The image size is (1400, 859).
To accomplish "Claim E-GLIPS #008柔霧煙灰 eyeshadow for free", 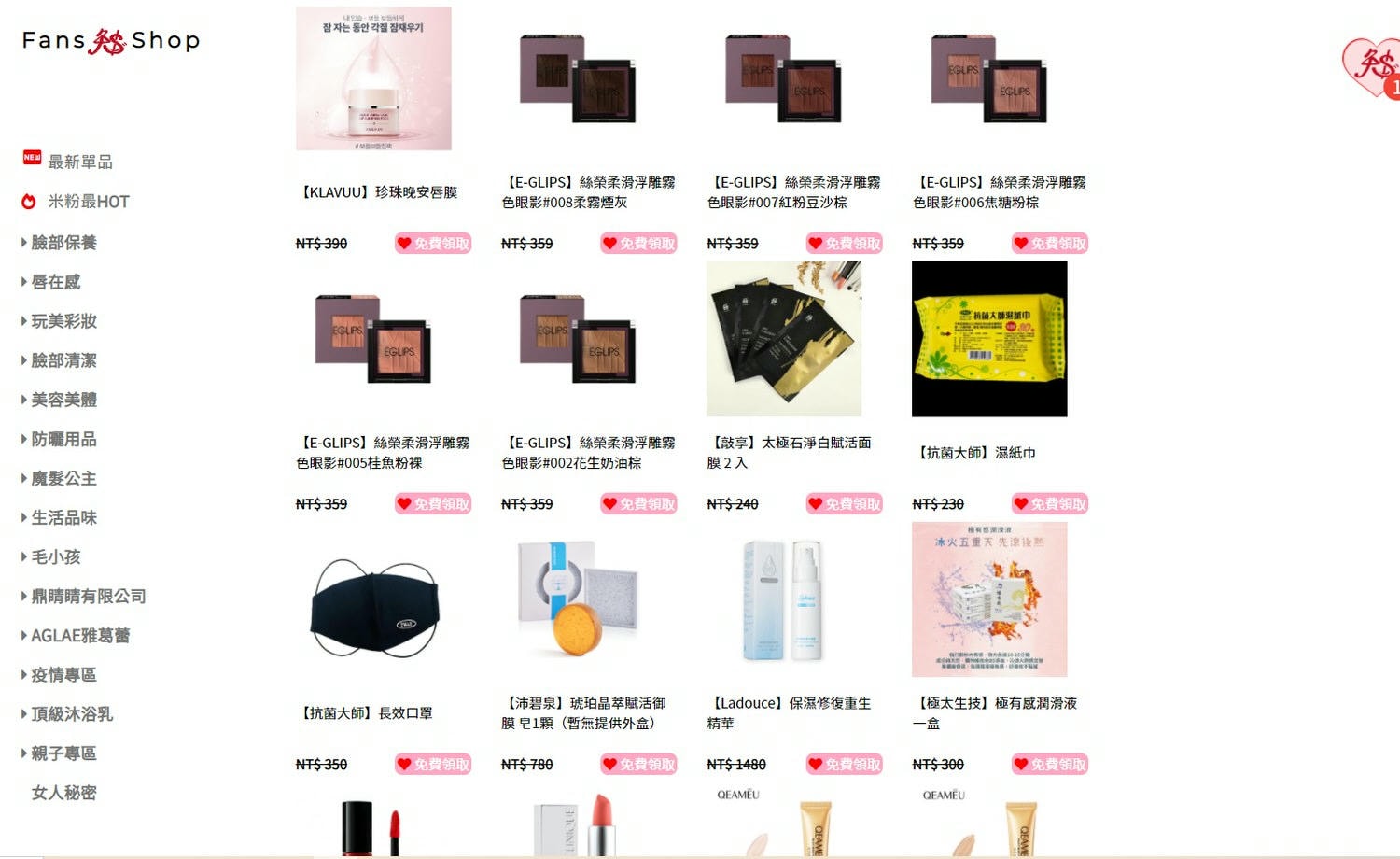I will 638,244.
